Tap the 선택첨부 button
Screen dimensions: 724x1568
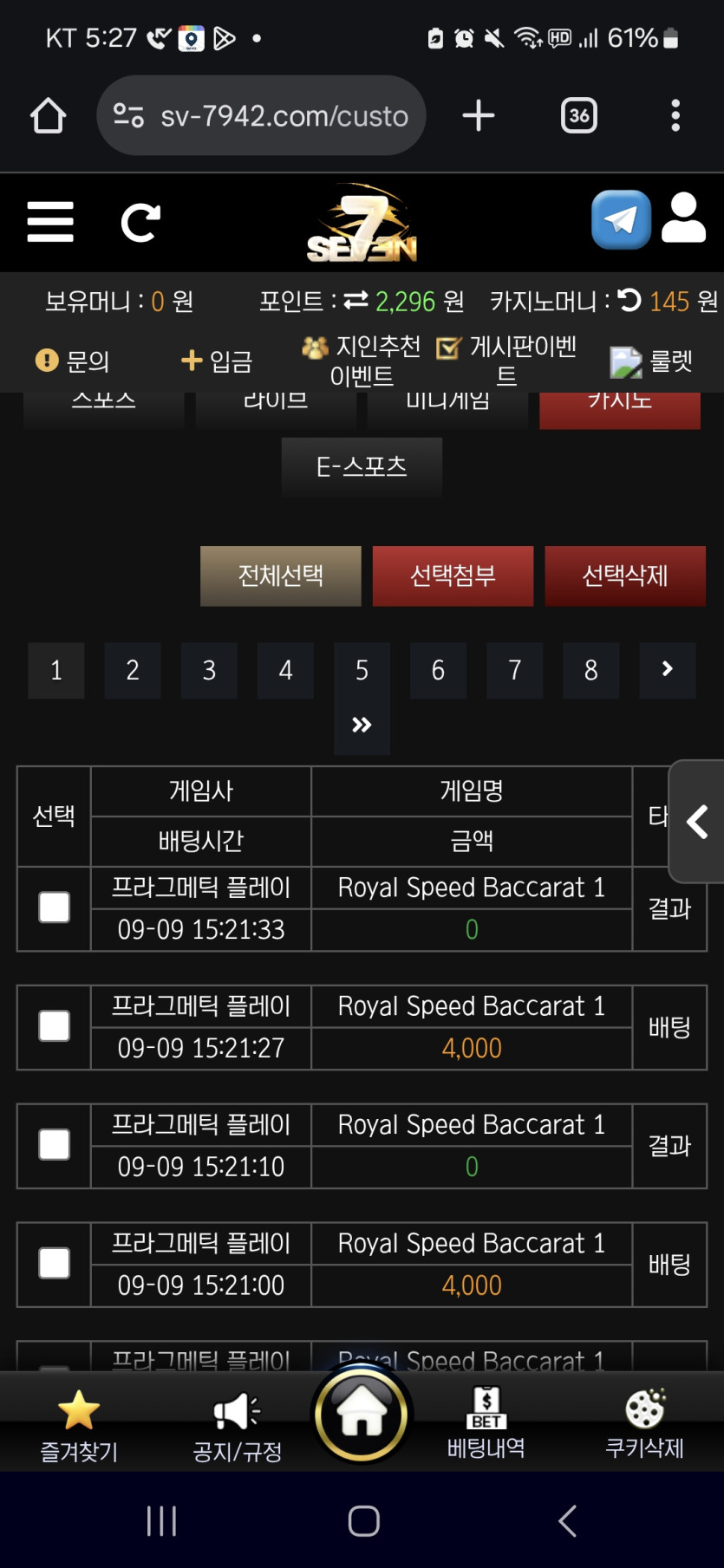click(x=453, y=576)
